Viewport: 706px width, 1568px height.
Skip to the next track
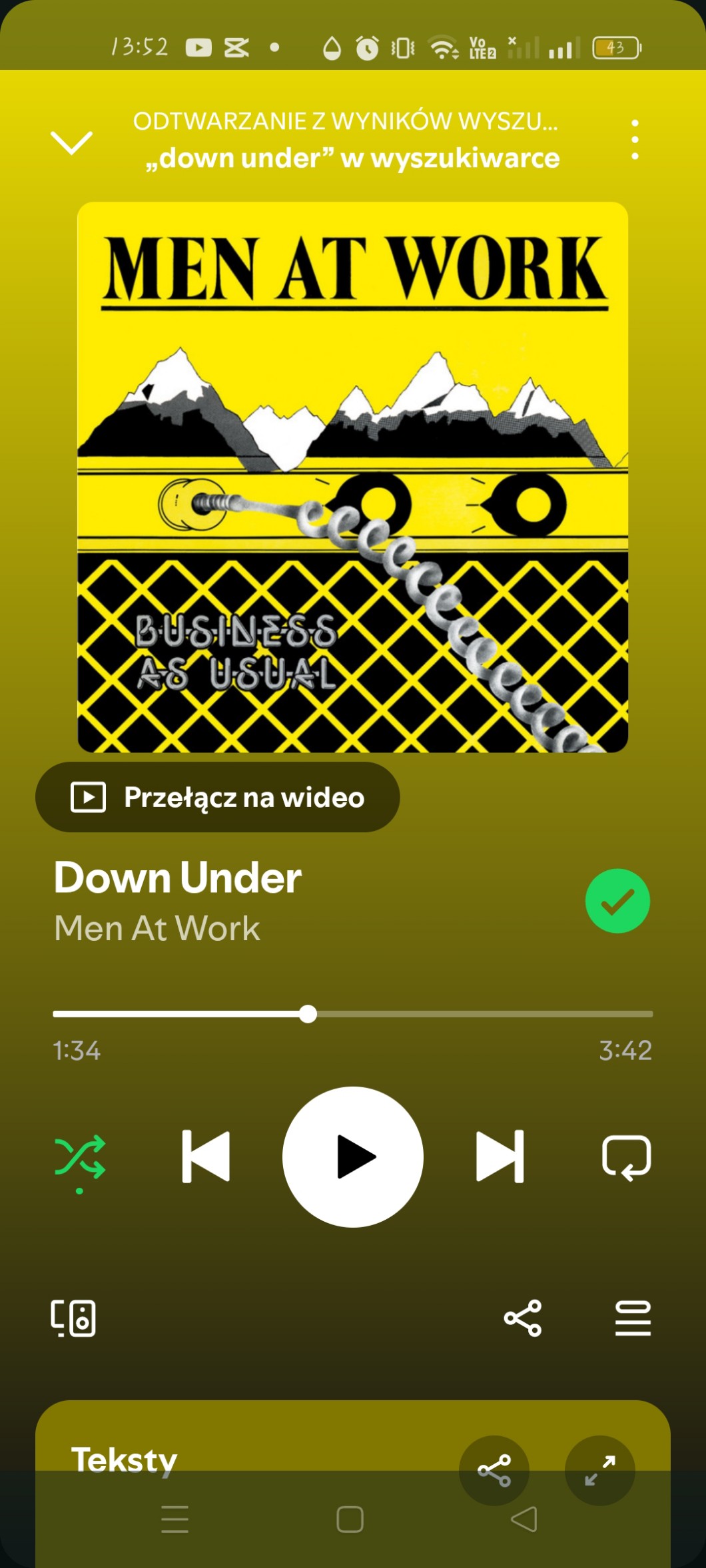pos(500,1157)
